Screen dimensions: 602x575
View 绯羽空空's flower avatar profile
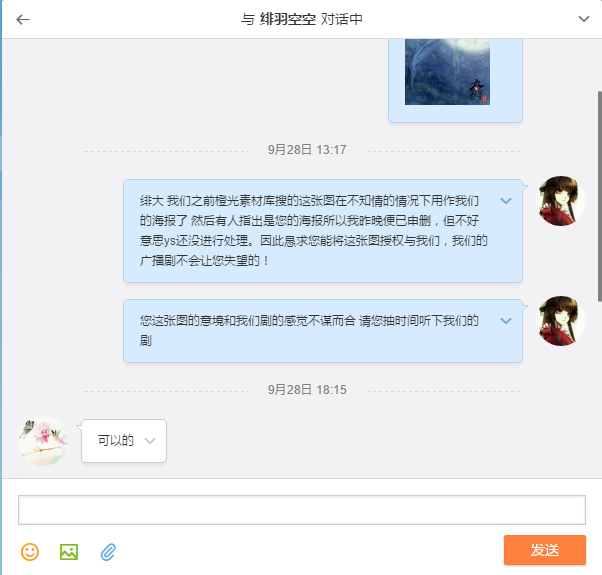click(43, 441)
